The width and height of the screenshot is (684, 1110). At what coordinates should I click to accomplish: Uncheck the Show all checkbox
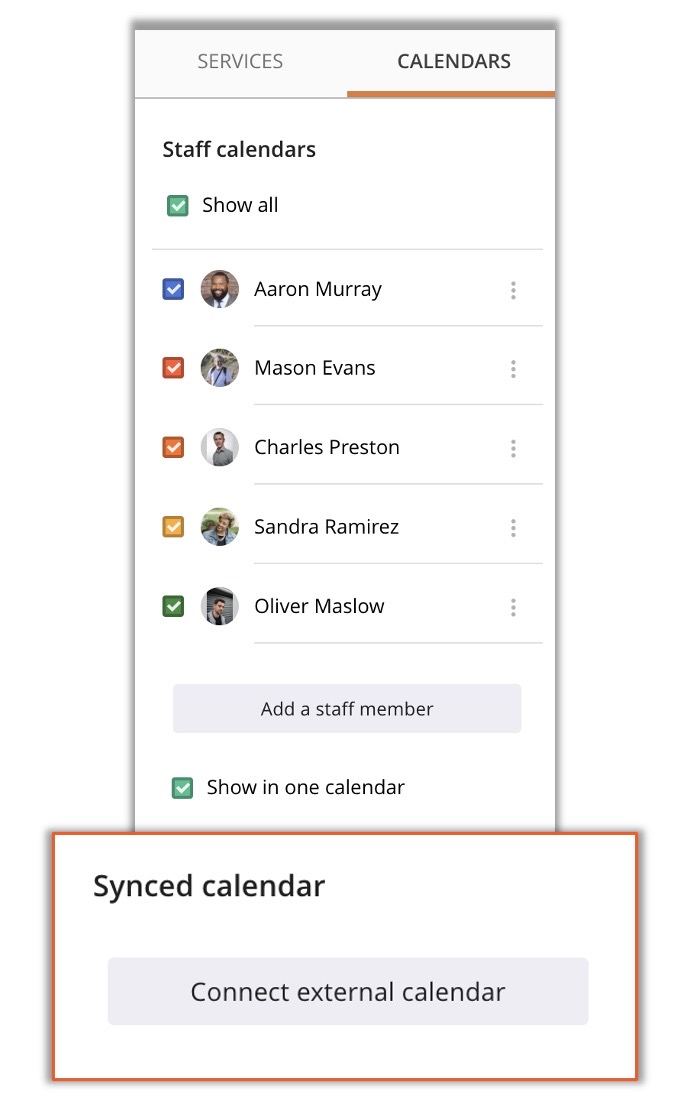tap(177, 206)
